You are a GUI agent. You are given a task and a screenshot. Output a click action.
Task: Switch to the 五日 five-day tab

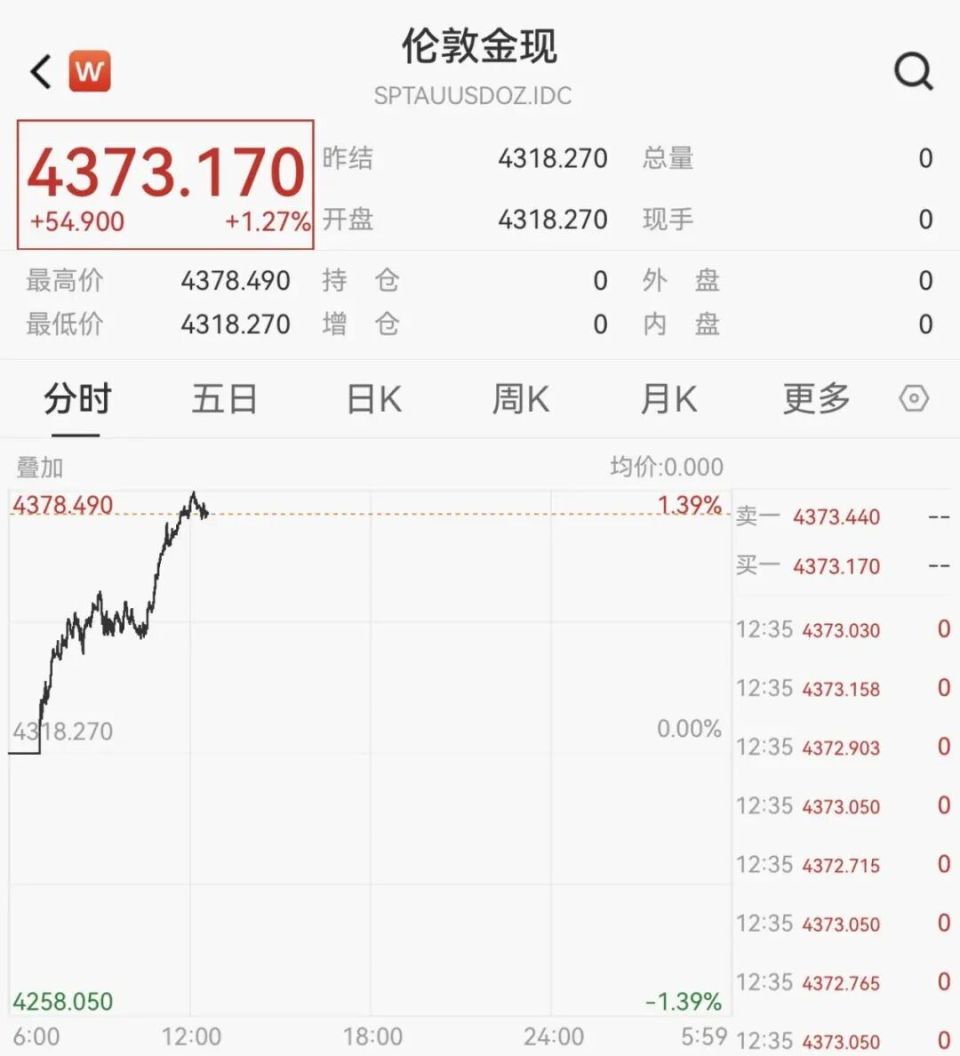(x=224, y=398)
